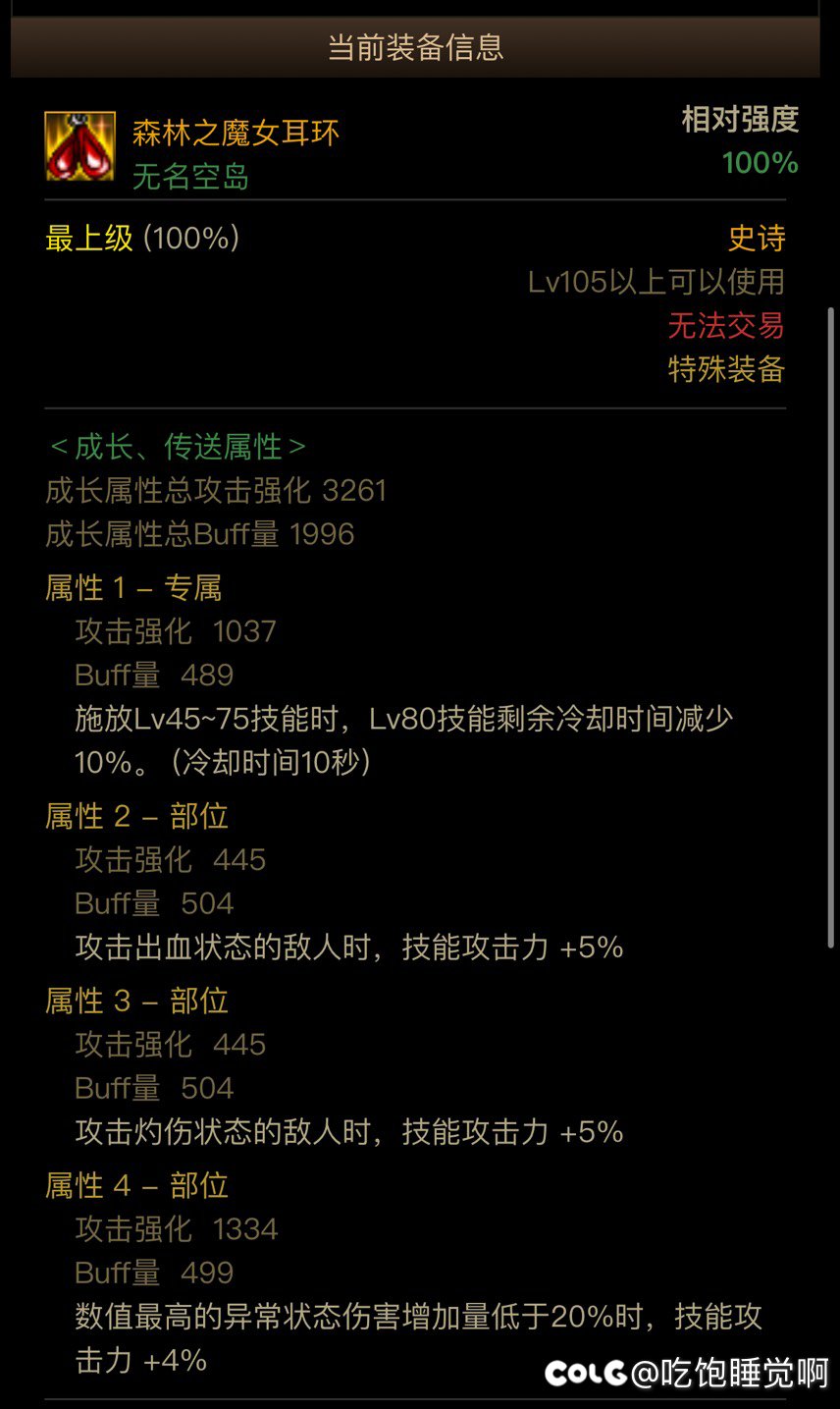
Task: Select the Buff量 499 value
Action: point(154,1272)
